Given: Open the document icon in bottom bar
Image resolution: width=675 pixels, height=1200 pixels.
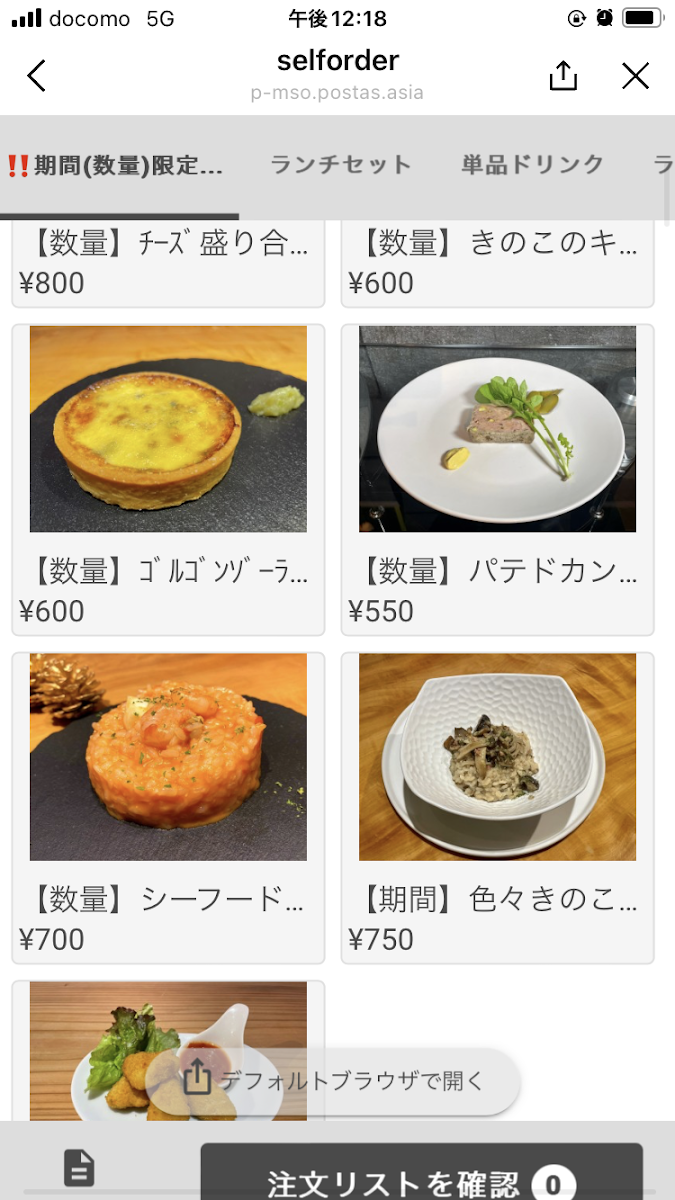Looking at the screenshot, I should coord(79,1167).
